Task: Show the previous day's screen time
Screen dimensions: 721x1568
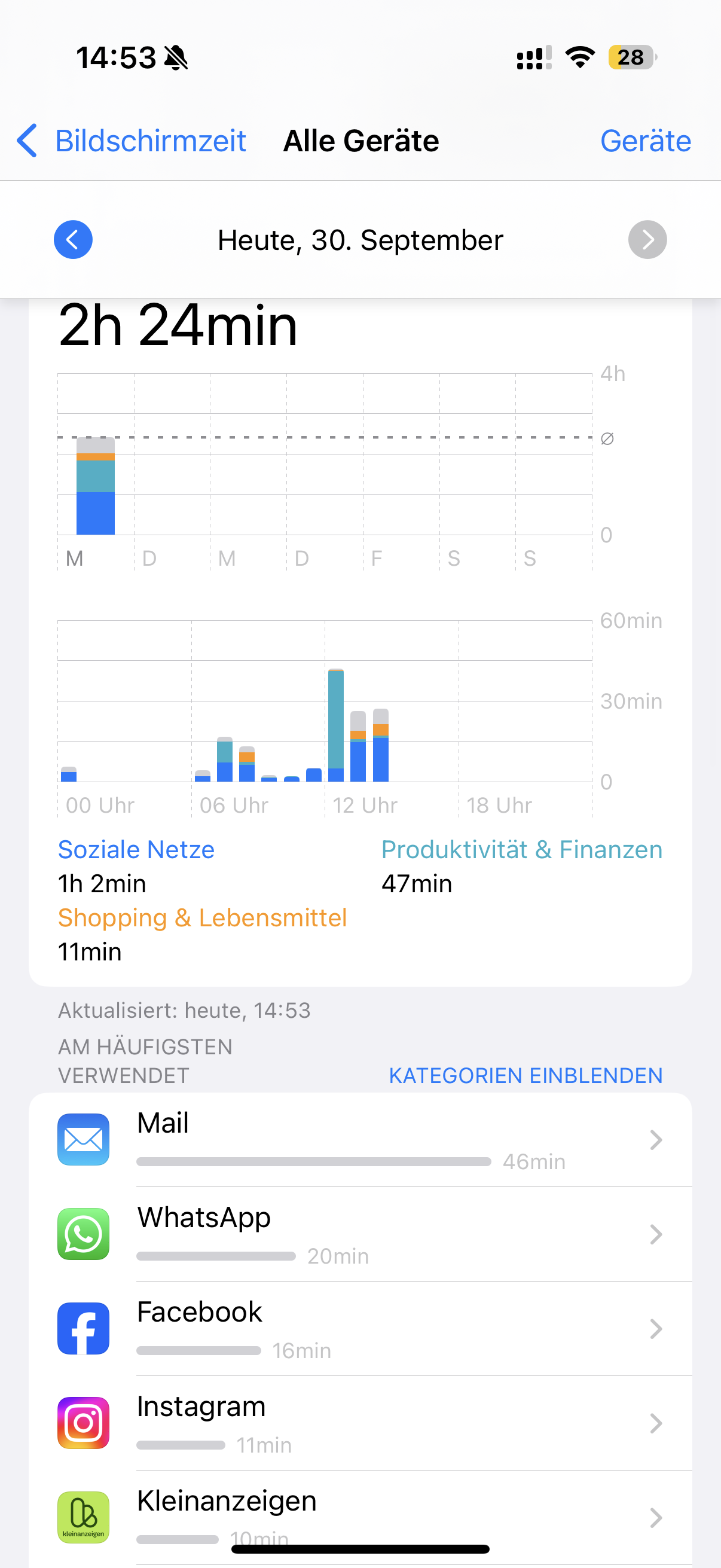Action: point(73,240)
